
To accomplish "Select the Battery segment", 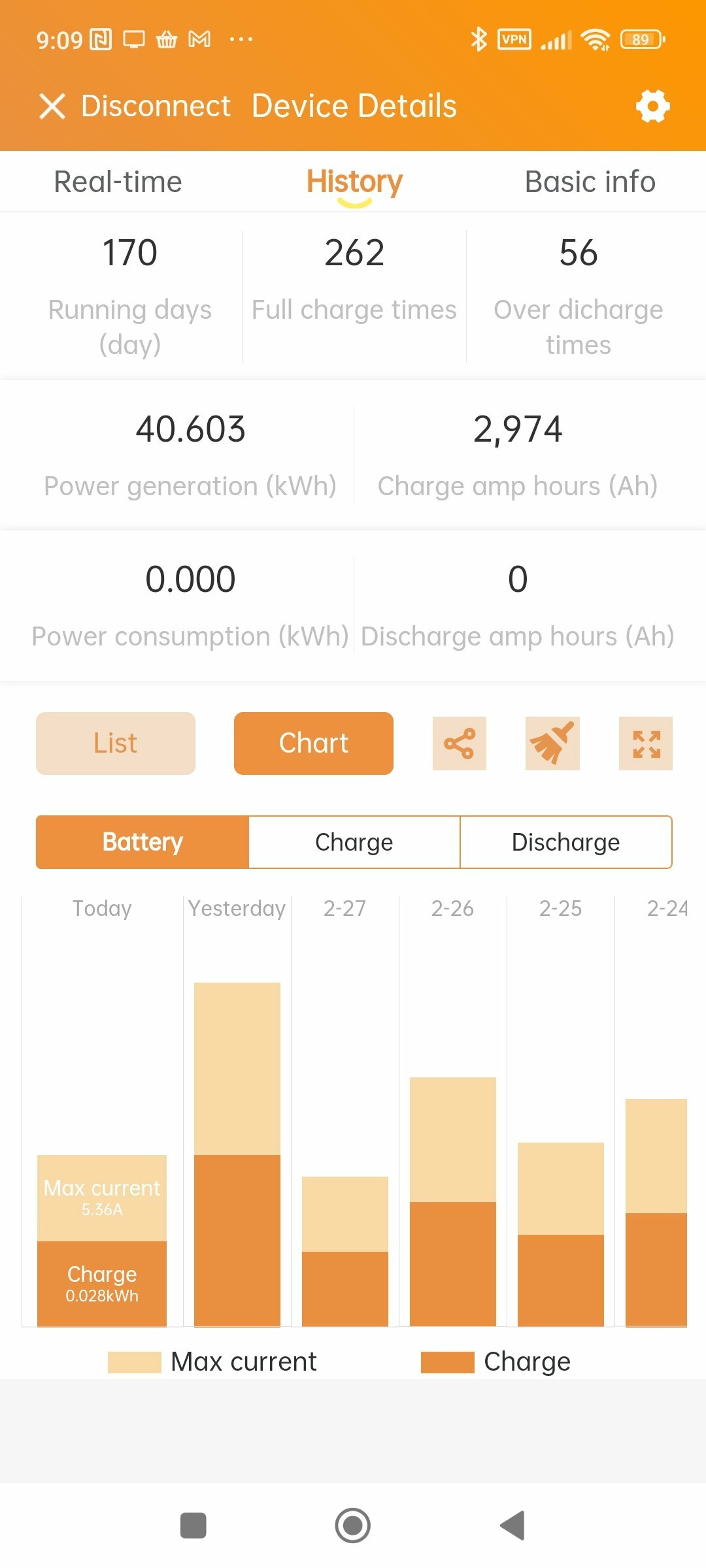I will [x=143, y=842].
